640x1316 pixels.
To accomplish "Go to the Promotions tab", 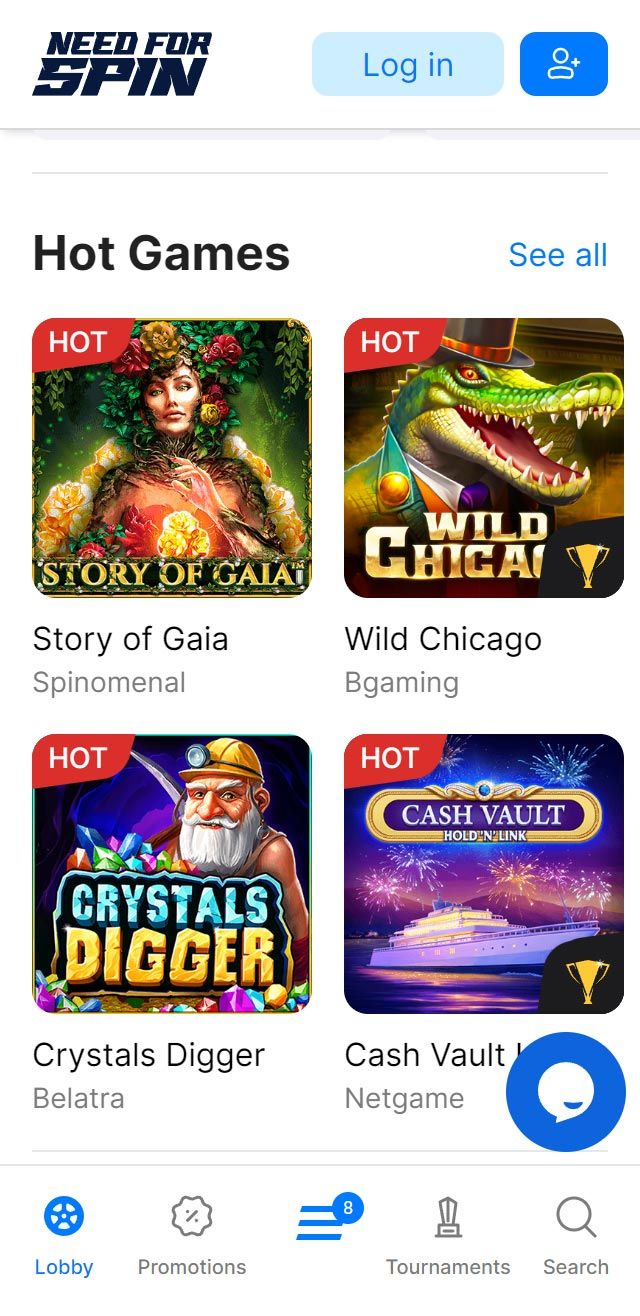I will point(192,1237).
